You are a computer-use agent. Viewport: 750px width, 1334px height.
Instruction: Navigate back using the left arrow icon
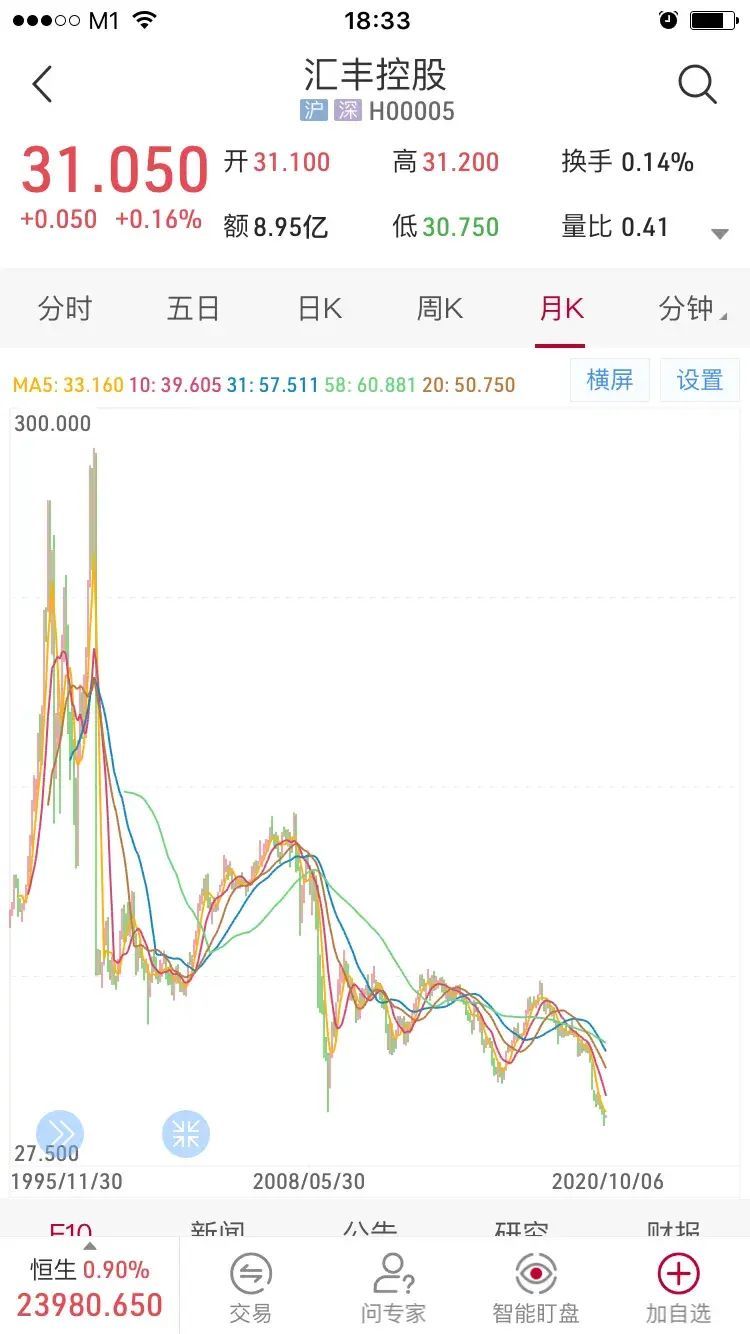pos(40,84)
